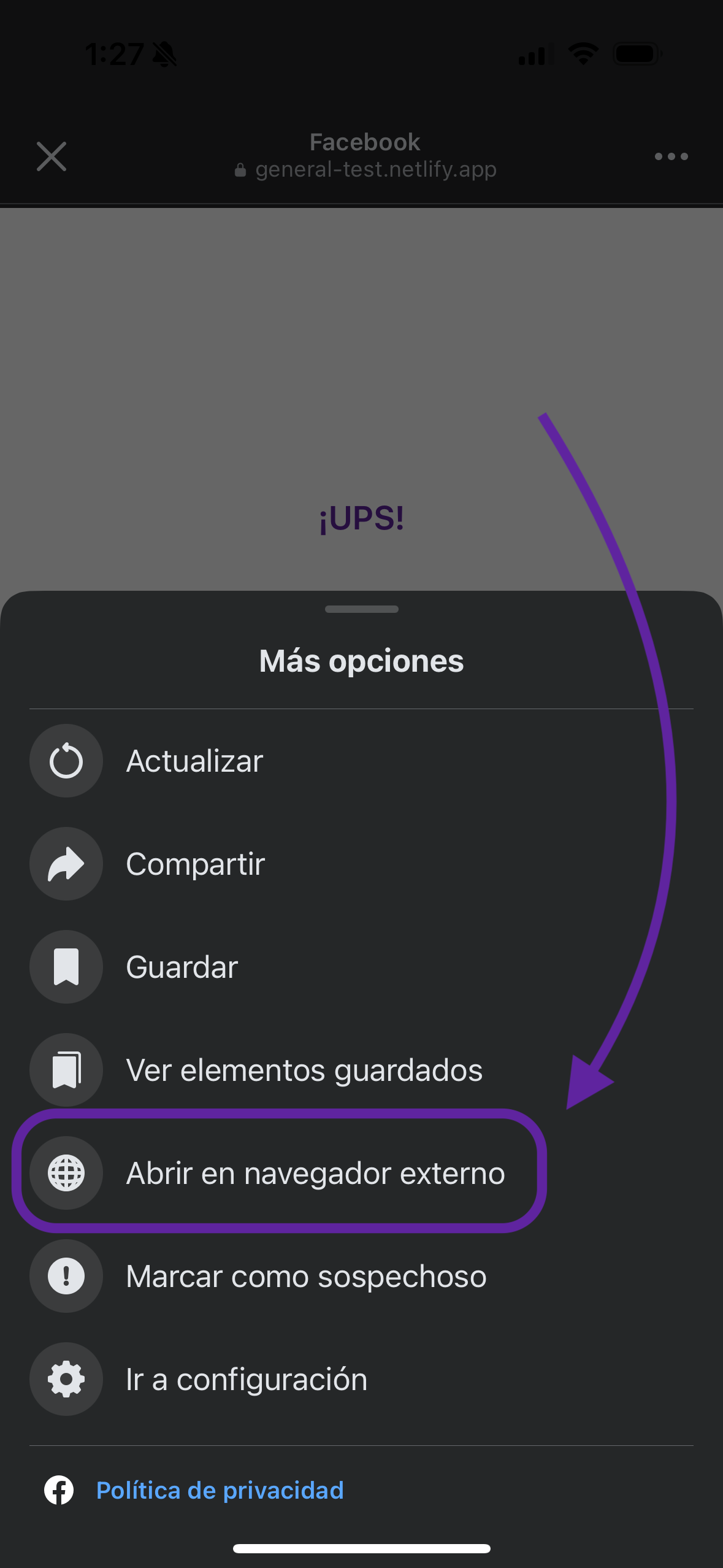Screen dimensions: 723x1568
Task: Select Abrir en navegador externo
Action: coord(315,1174)
